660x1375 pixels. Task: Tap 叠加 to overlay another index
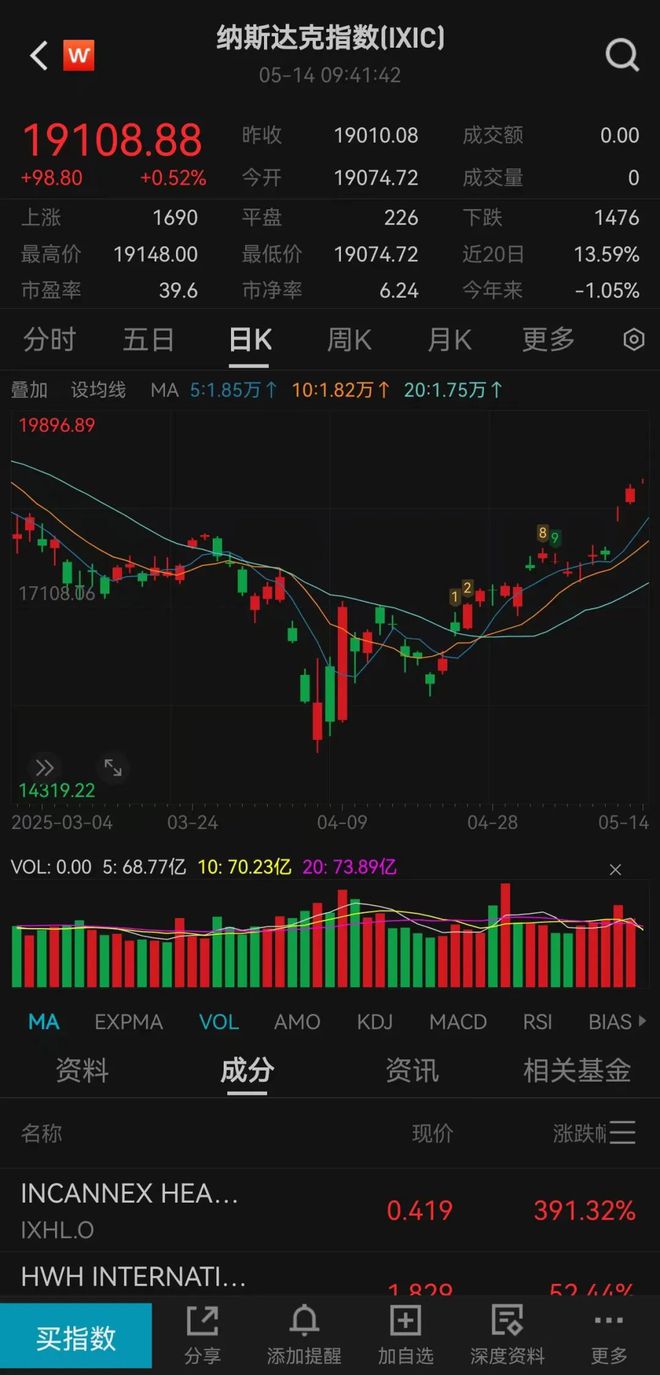coord(29,390)
